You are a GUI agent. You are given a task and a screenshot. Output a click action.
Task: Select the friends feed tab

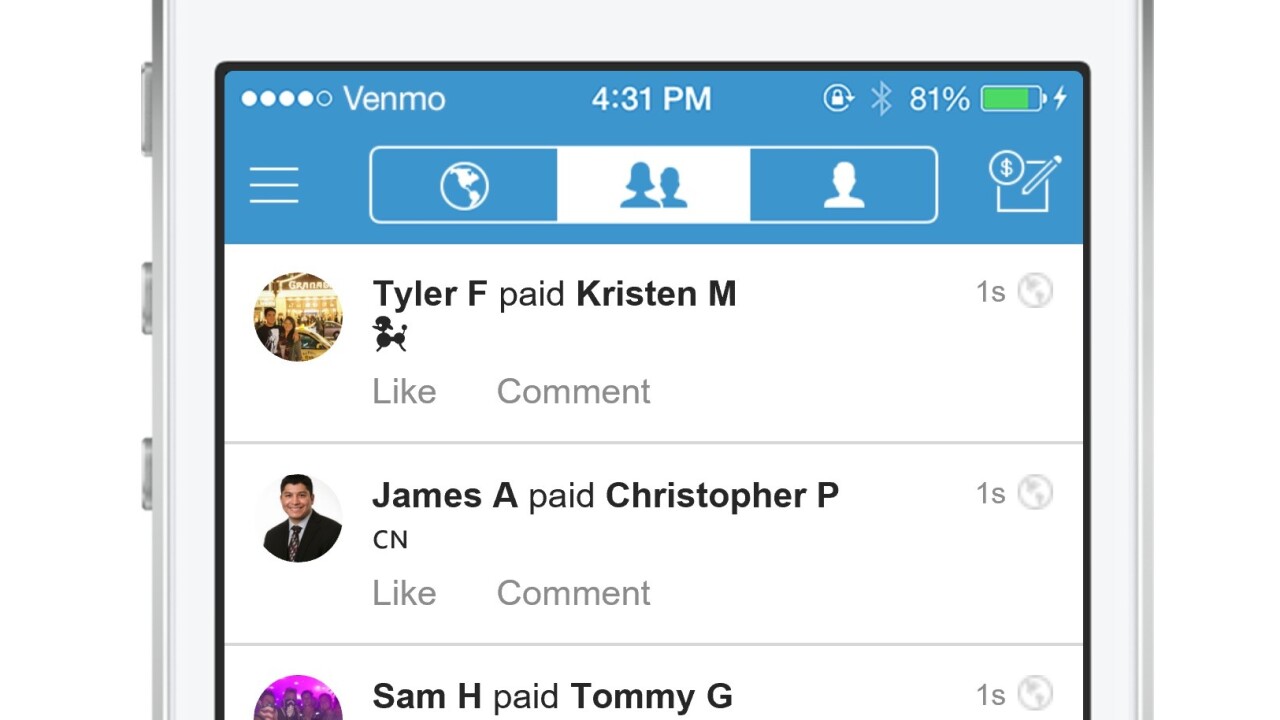(x=653, y=185)
